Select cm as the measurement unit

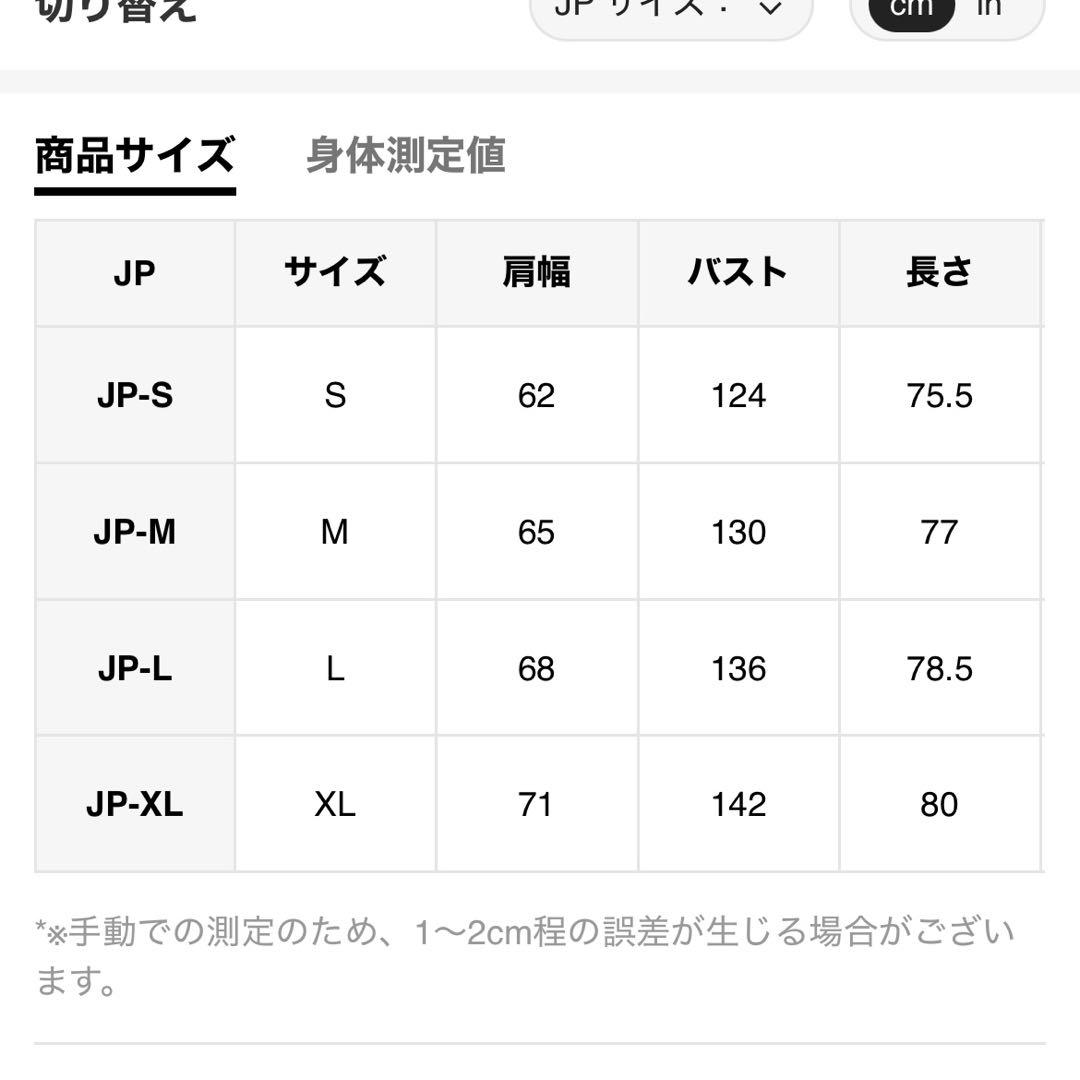pyautogui.click(x=911, y=10)
